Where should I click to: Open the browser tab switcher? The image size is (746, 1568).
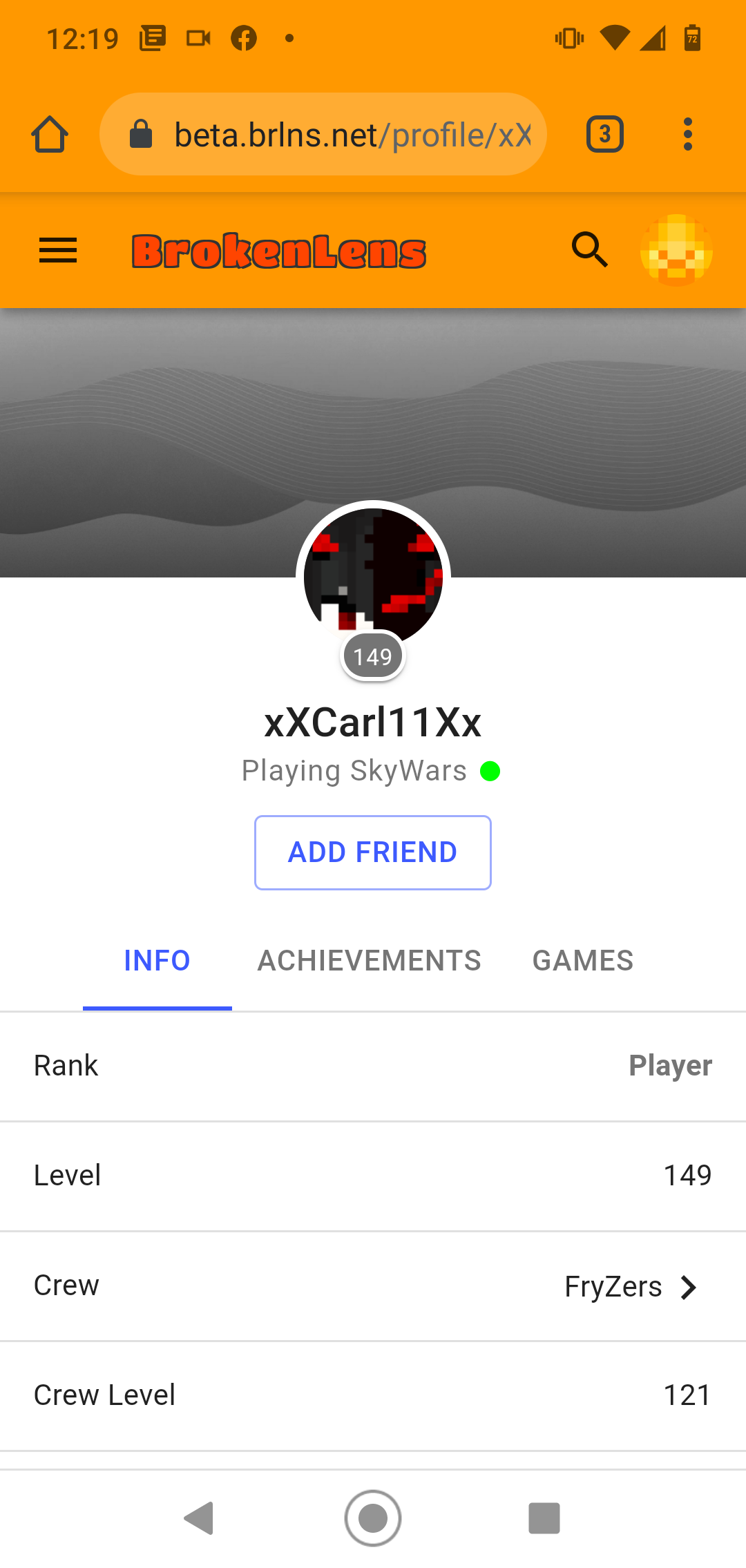coord(605,134)
